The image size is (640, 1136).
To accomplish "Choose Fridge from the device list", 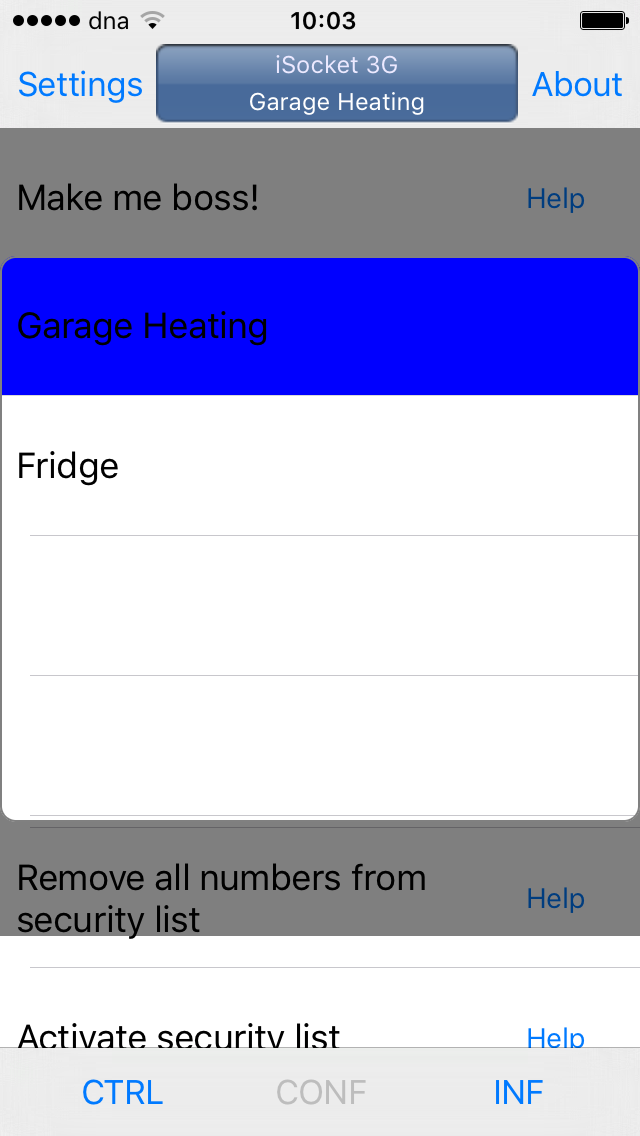I will [x=320, y=466].
